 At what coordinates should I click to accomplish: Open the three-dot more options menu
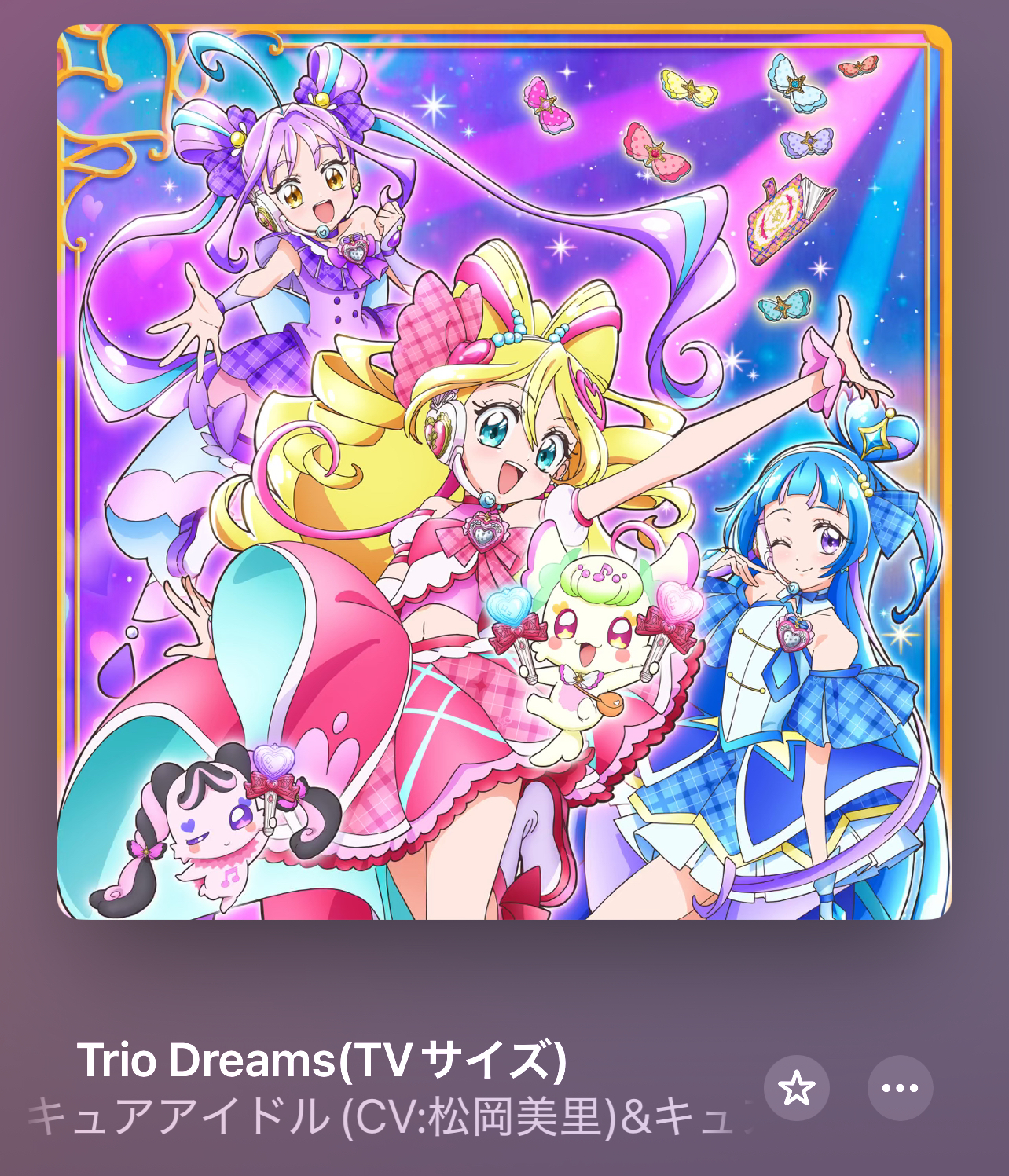coord(900,1088)
